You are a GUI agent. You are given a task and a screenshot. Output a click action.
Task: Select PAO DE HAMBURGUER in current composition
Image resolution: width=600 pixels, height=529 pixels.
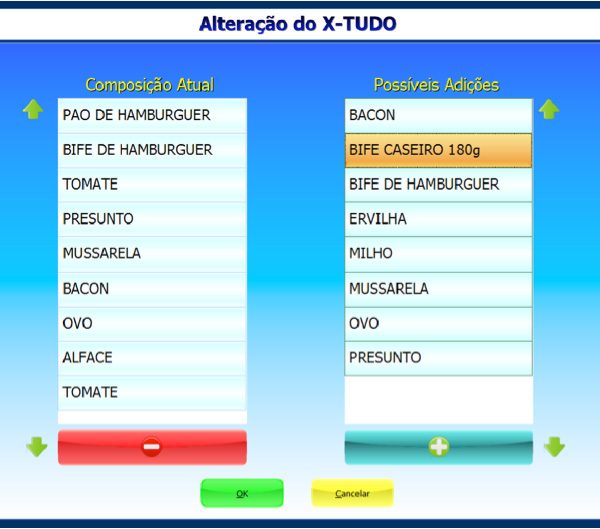(152, 115)
